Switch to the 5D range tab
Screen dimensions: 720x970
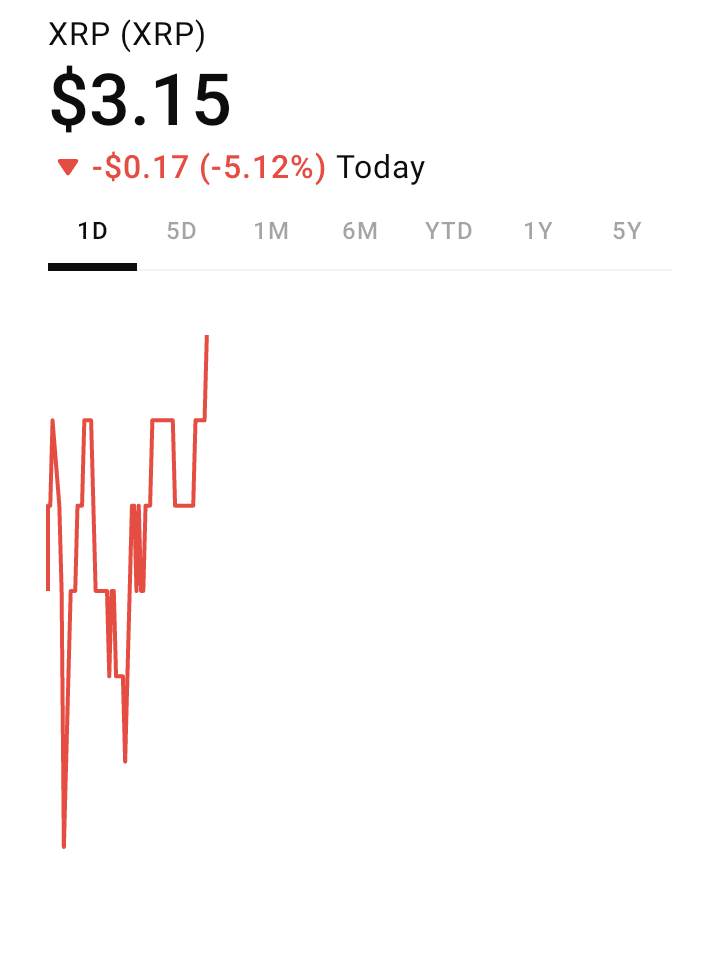click(x=181, y=232)
